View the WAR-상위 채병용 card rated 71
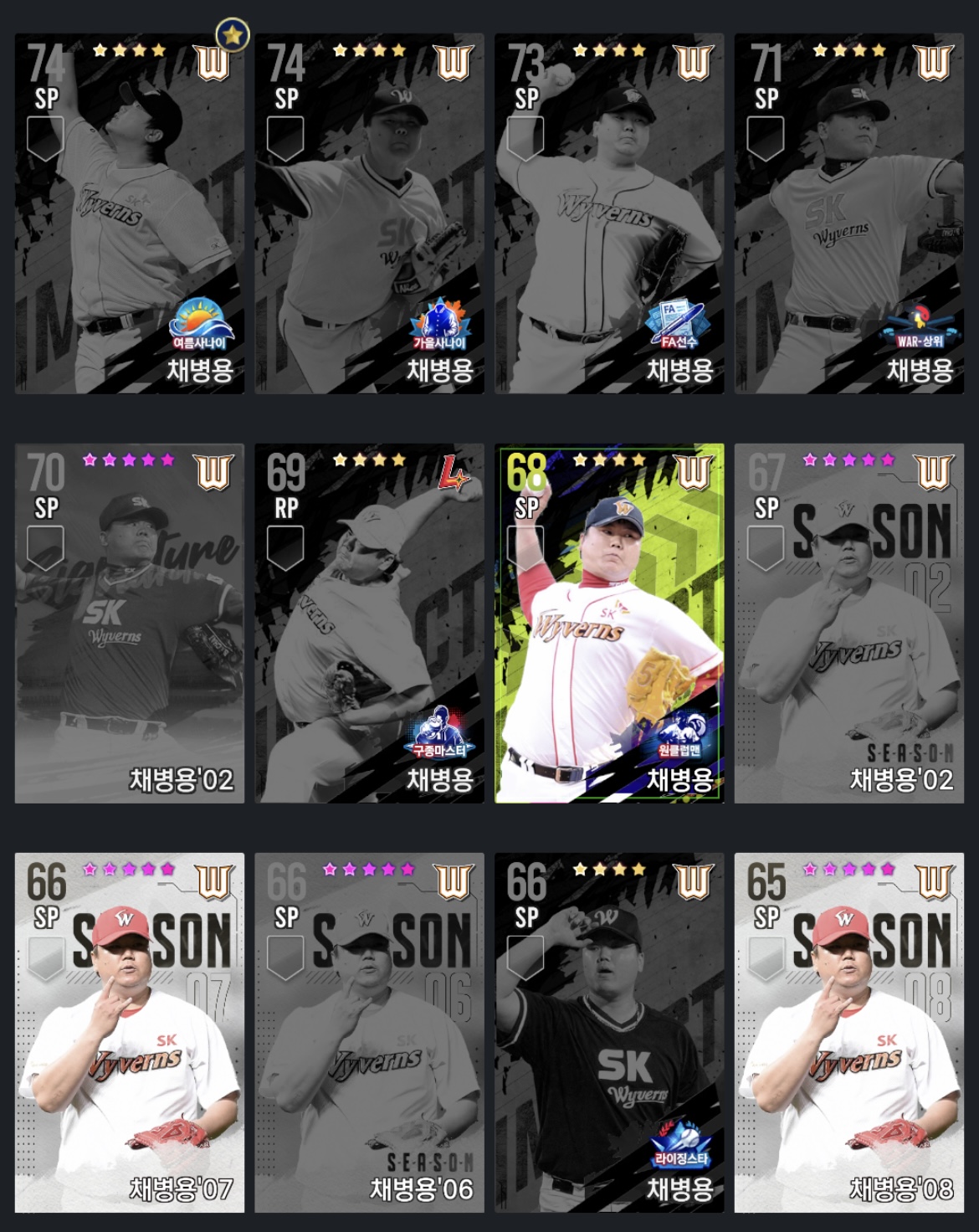 (x=848, y=213)
